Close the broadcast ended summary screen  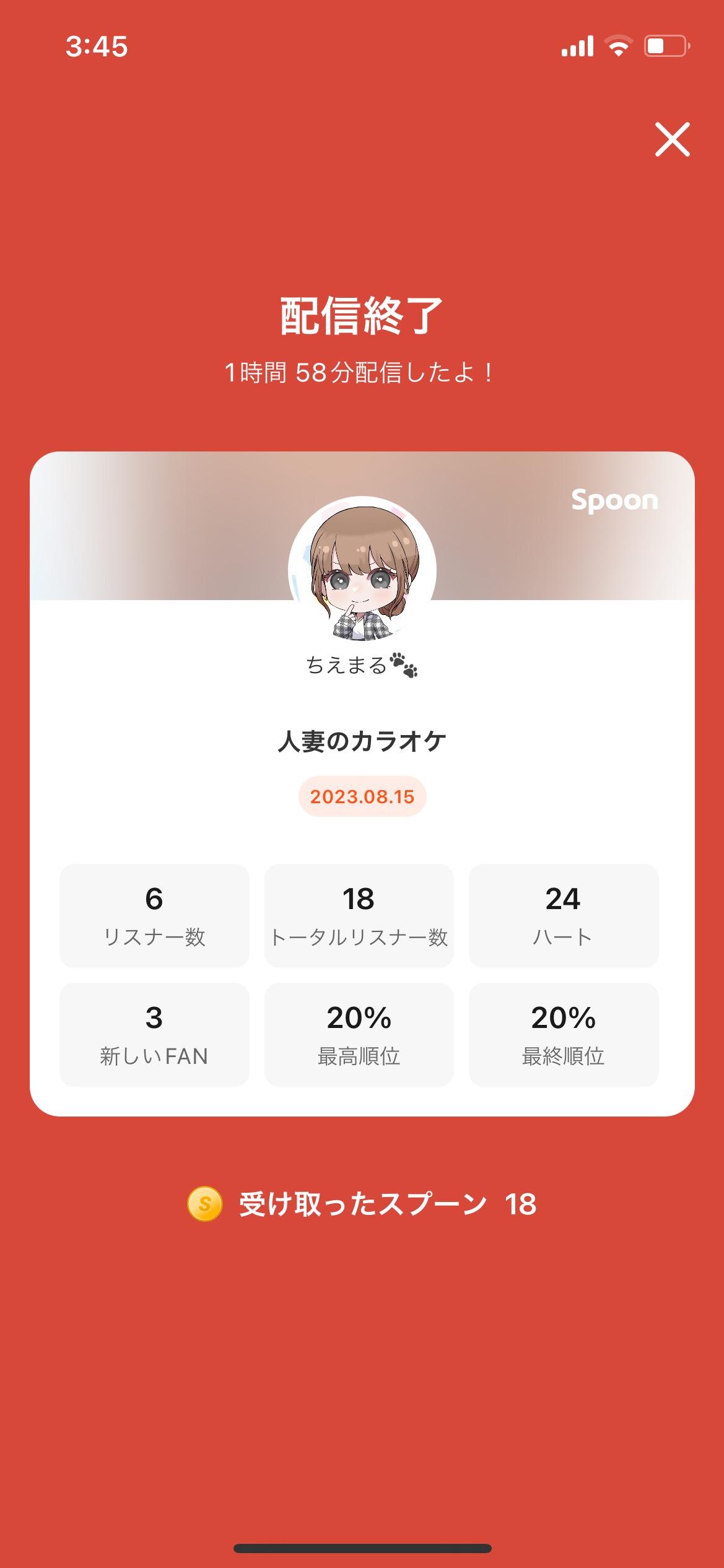tap(672, 139)
